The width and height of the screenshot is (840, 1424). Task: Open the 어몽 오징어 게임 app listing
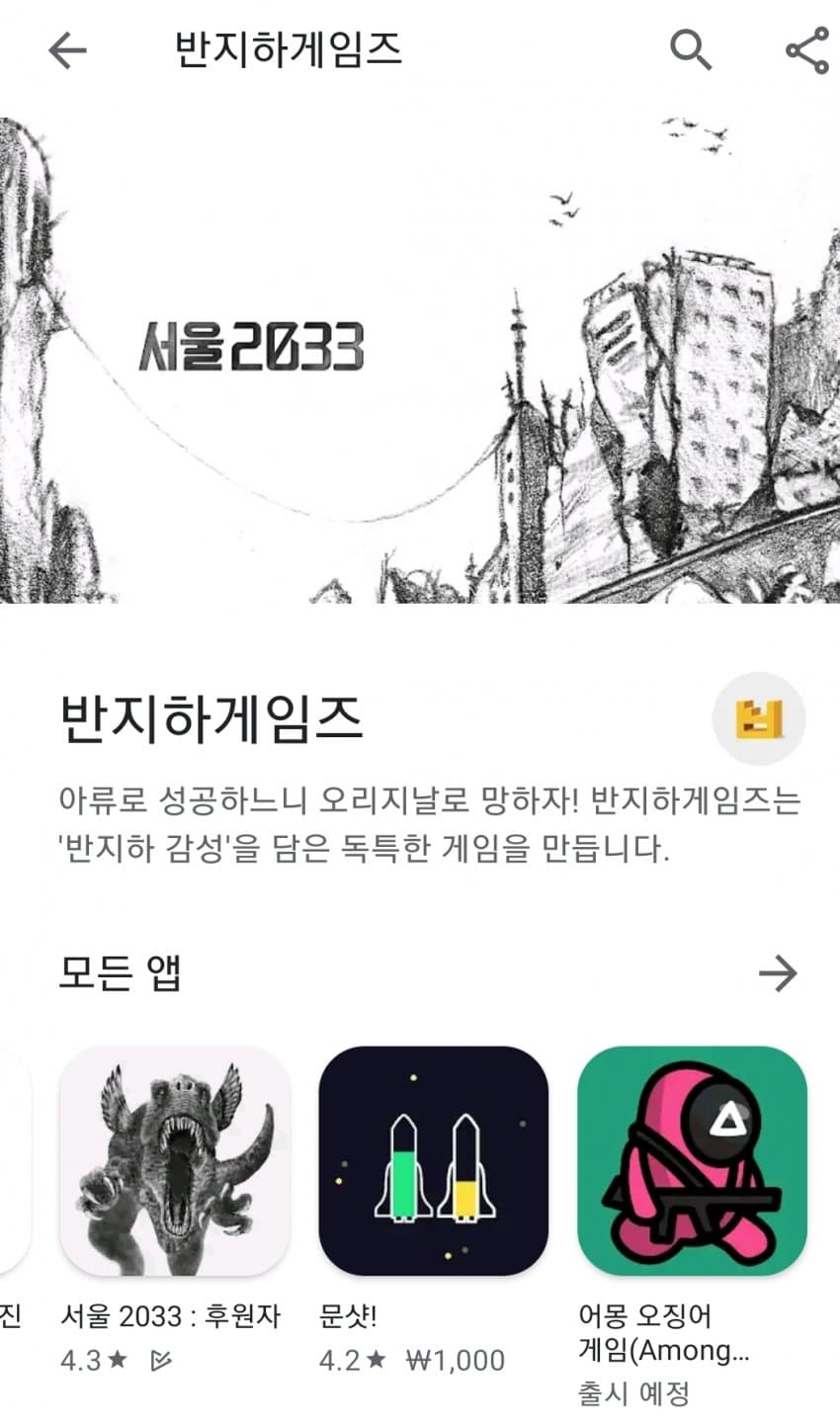pos(692,1161)
